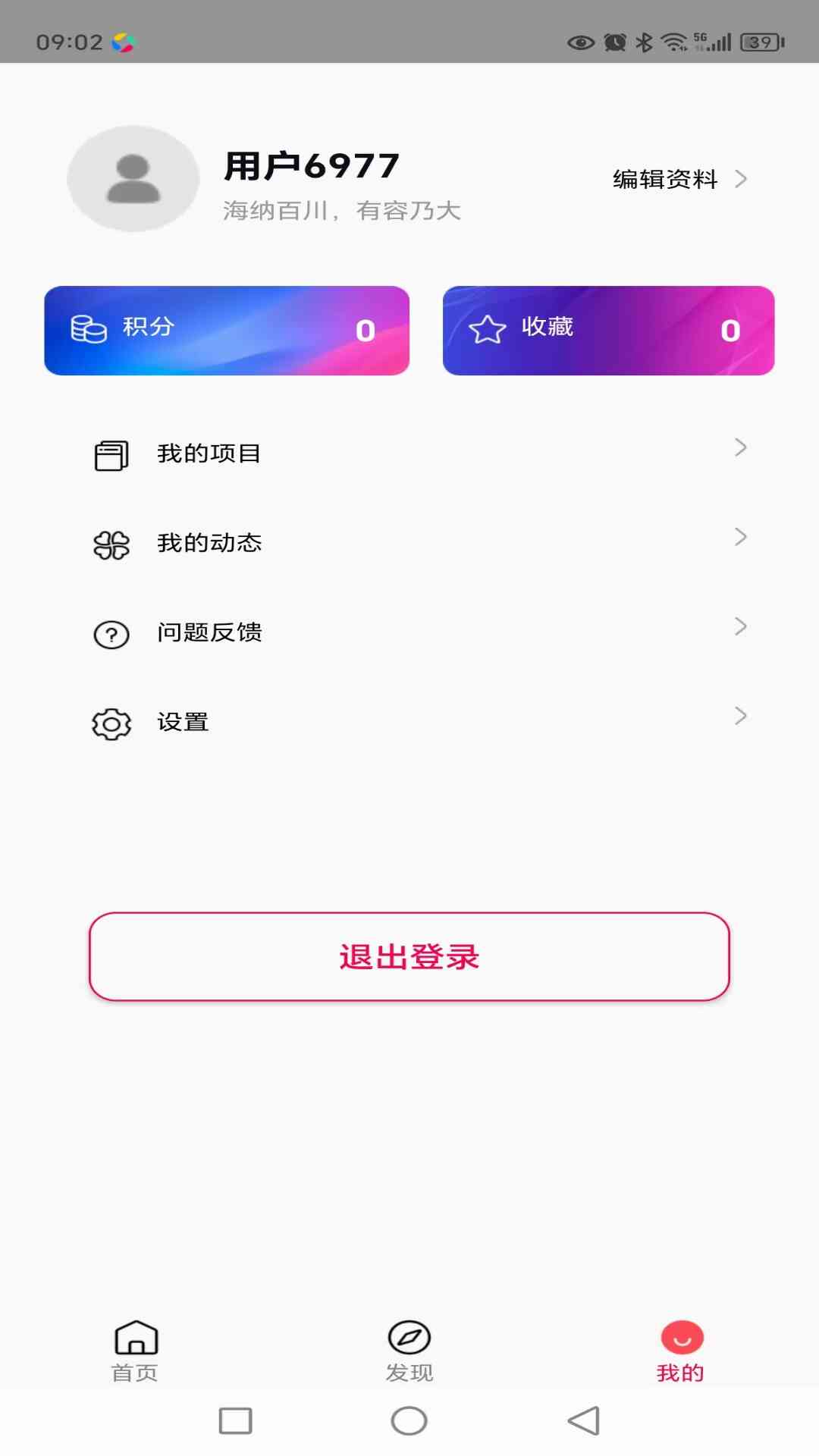The width and height of the screenshot is (819, 1456).
Task: Switch to the 发现 tab
Action: tap(409, 1365)
